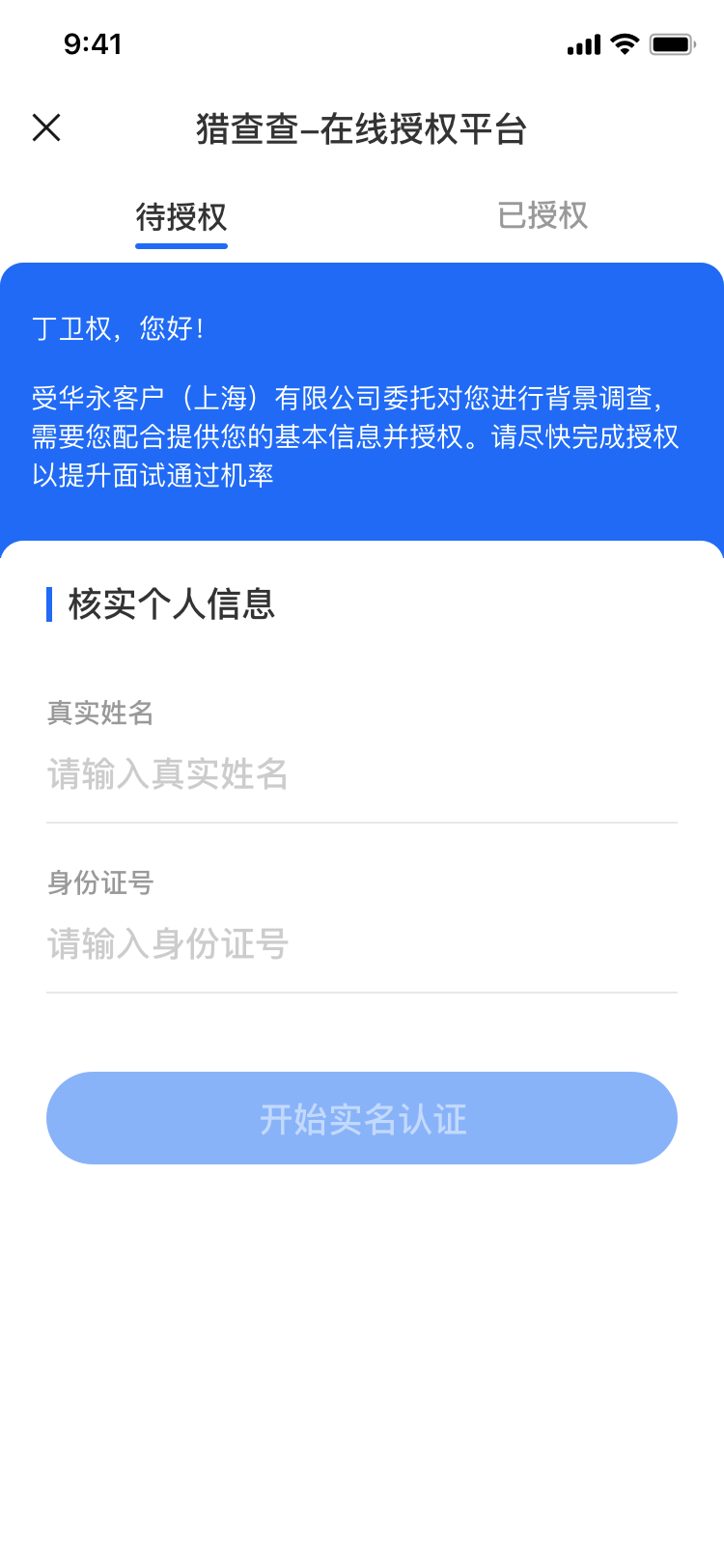Select the 待授权 tab

tap(181, 217)
